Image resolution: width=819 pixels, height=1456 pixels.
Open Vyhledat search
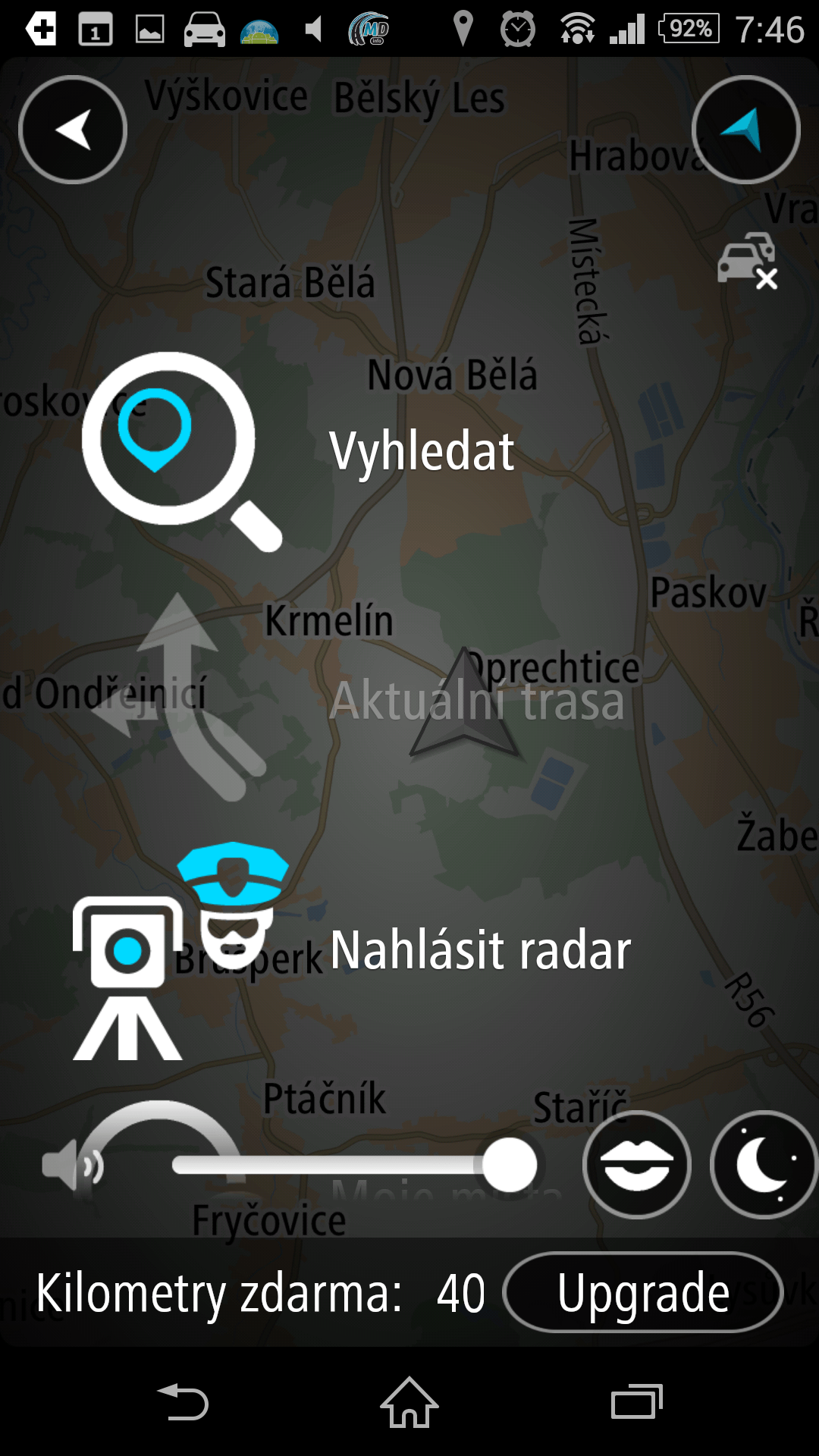click(299, 451)
